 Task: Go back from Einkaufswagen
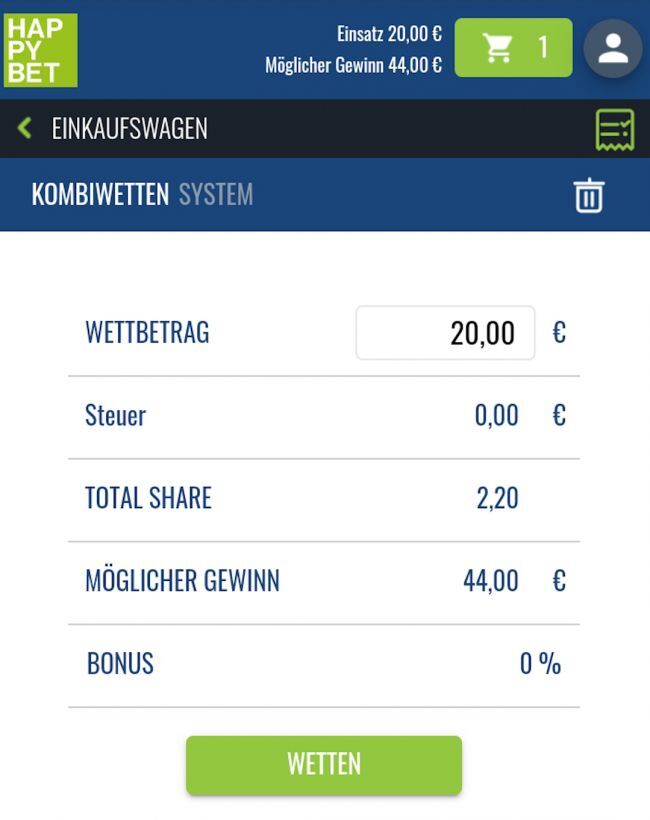25,128
